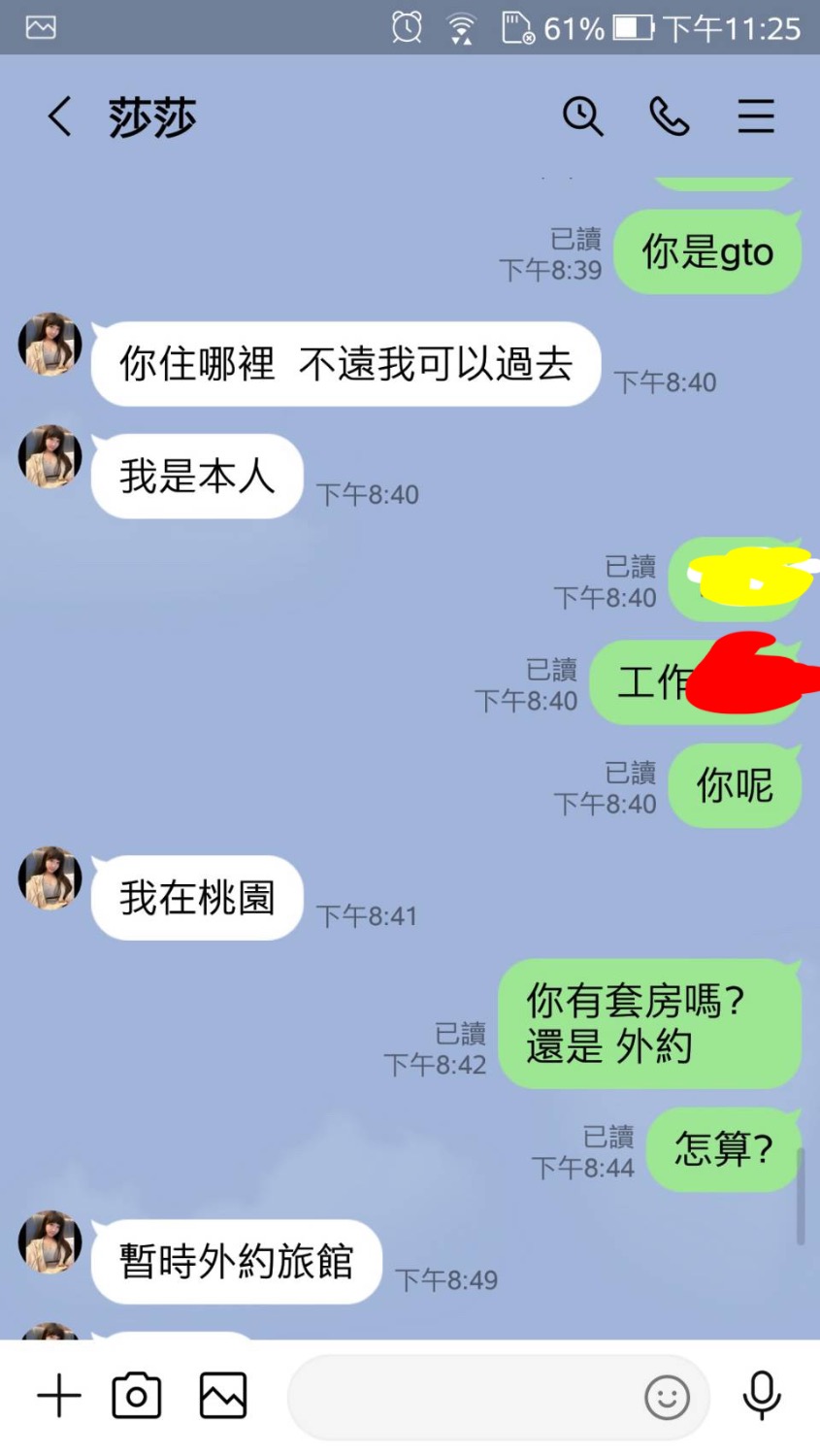Record a voice message with the microphone

point(762,1397)
